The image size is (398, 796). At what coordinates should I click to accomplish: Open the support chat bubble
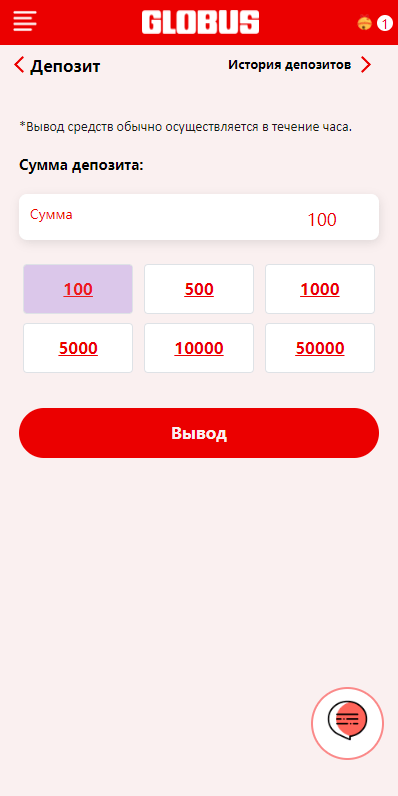tap(347, 723)
